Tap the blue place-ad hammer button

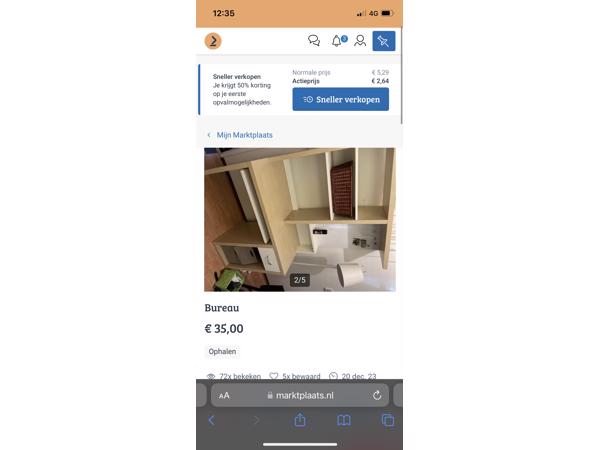[384, 41]
